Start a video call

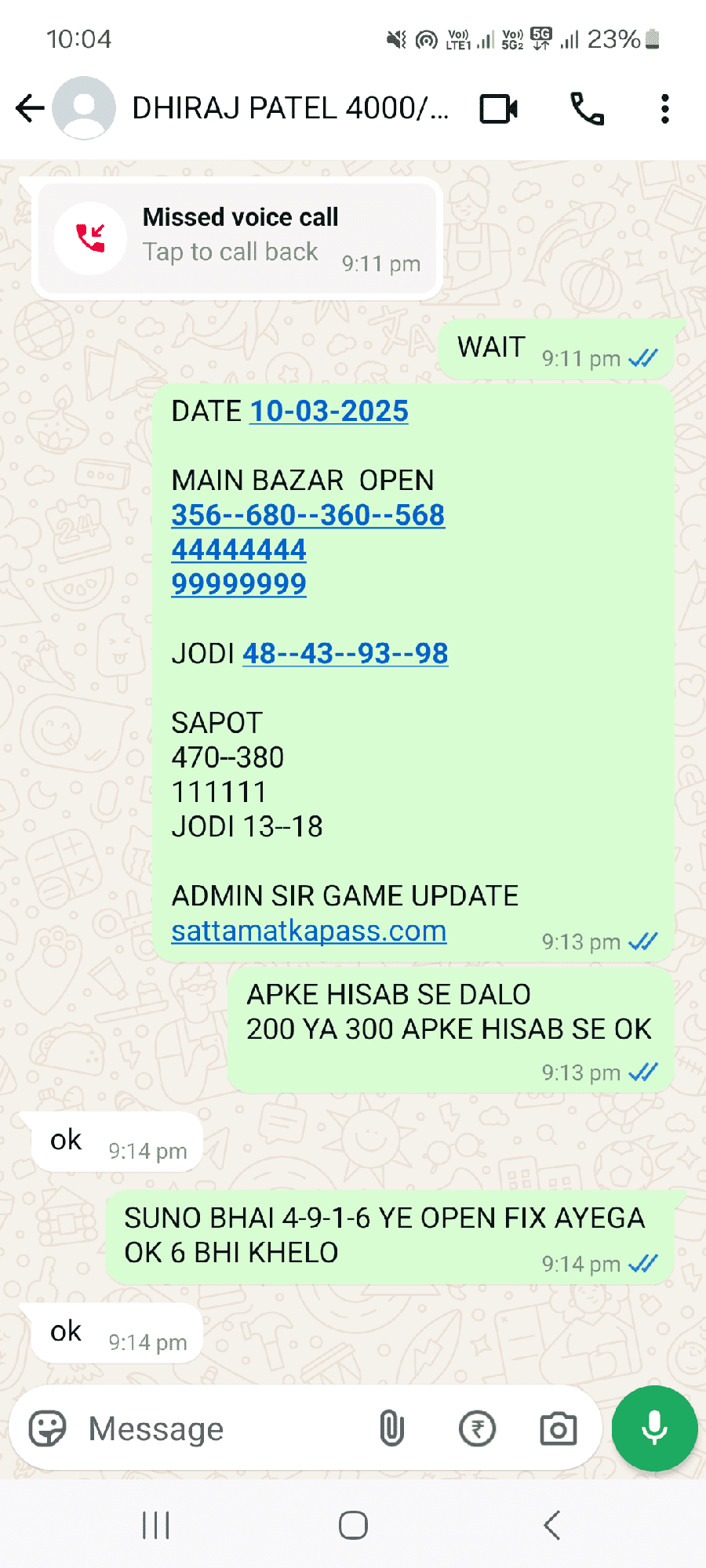(x=499, y=109)
